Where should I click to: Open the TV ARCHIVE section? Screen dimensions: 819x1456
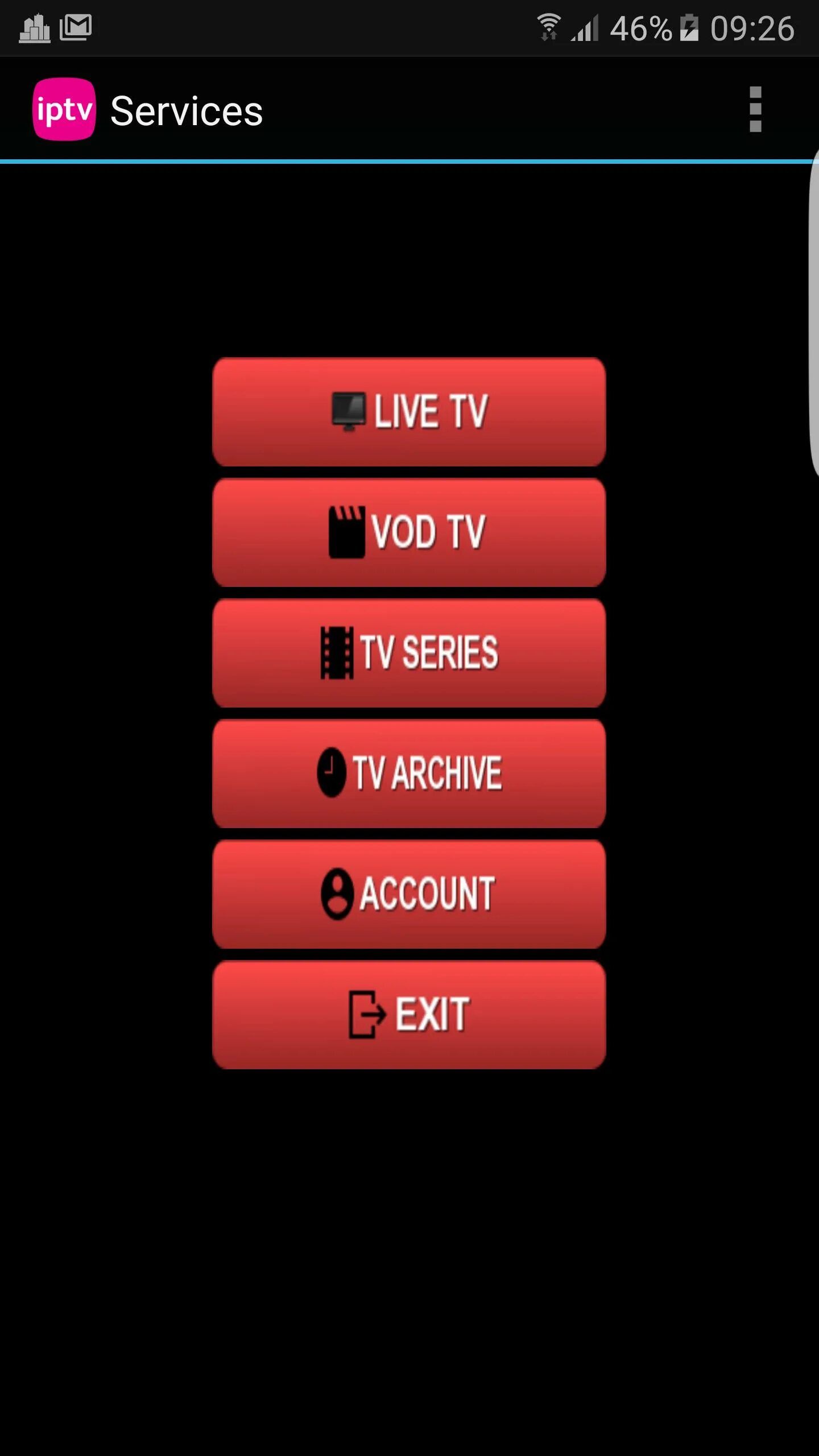click(409, 773)
